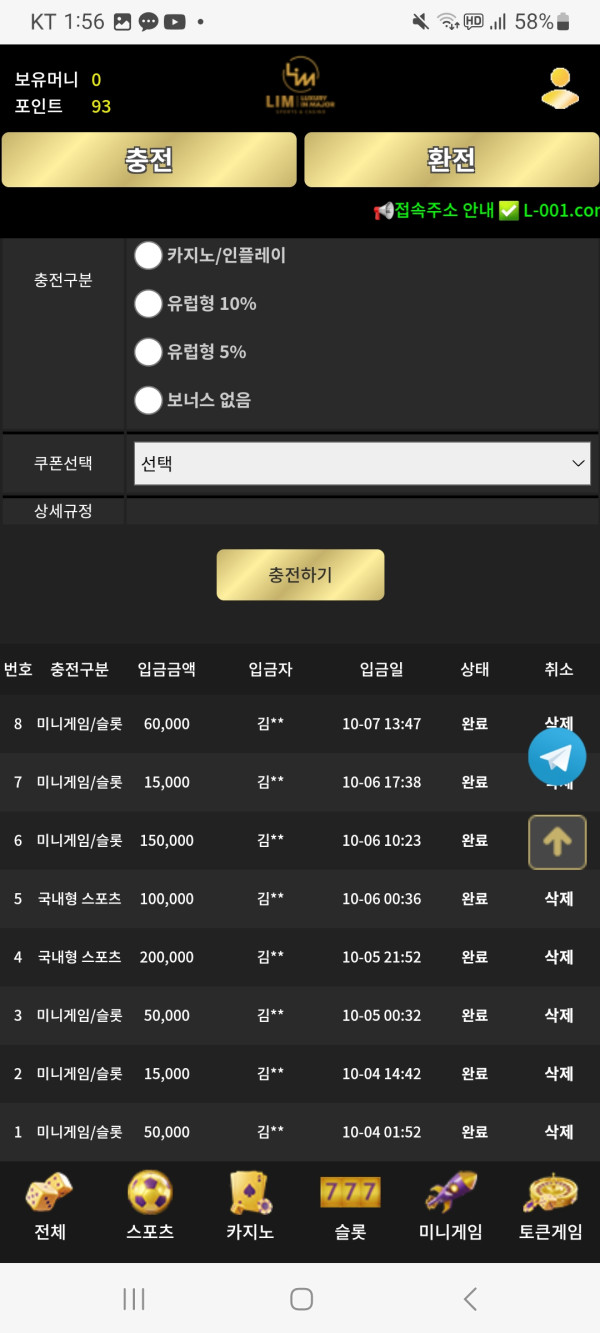Expand the 쿠폰선택 dropdown
The height and width of the screenshot is (1333, 600).
pyautogui.click(x=362, y=464)
